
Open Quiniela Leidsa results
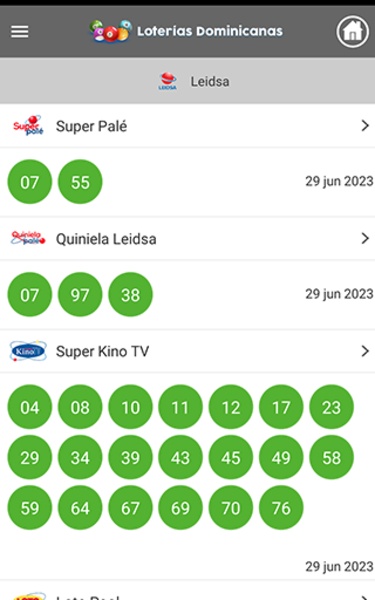[x=188, y=239]
